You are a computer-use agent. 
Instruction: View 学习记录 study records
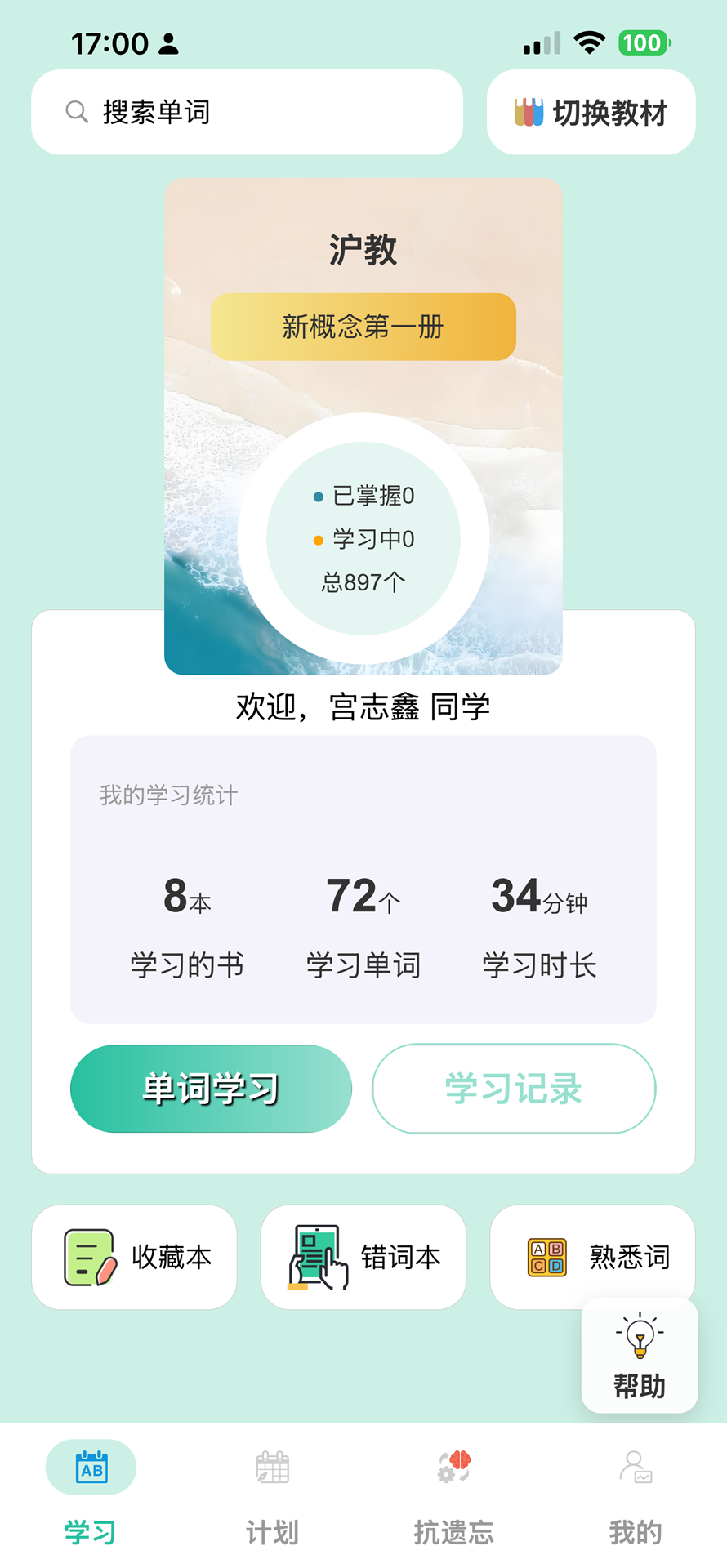(x=513, y=1089)
